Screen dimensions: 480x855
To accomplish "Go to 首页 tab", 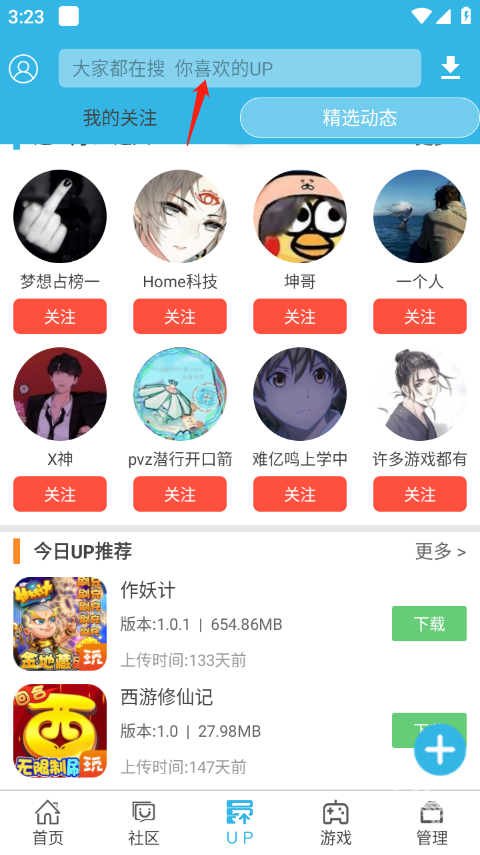I will (48, 823).
